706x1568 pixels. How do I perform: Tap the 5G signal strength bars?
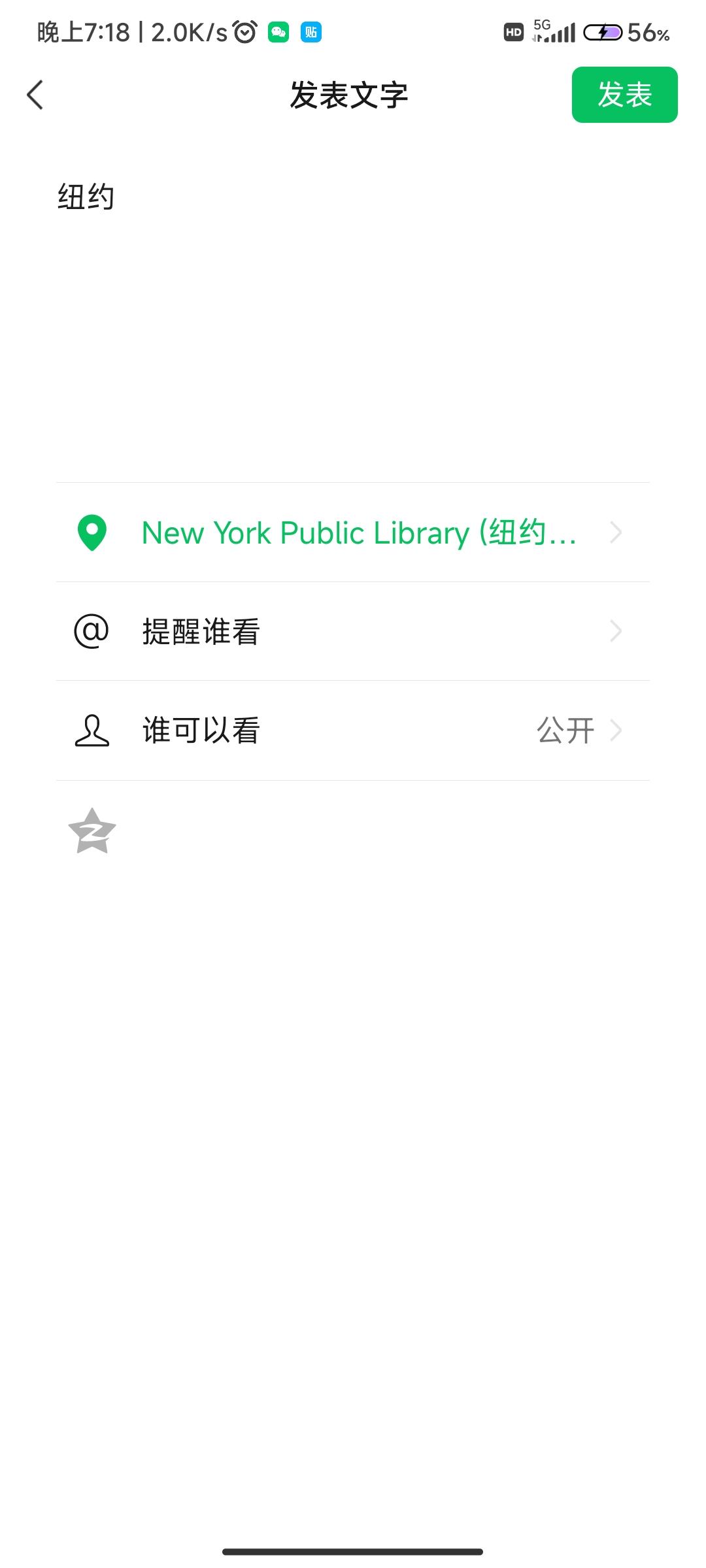556,31
